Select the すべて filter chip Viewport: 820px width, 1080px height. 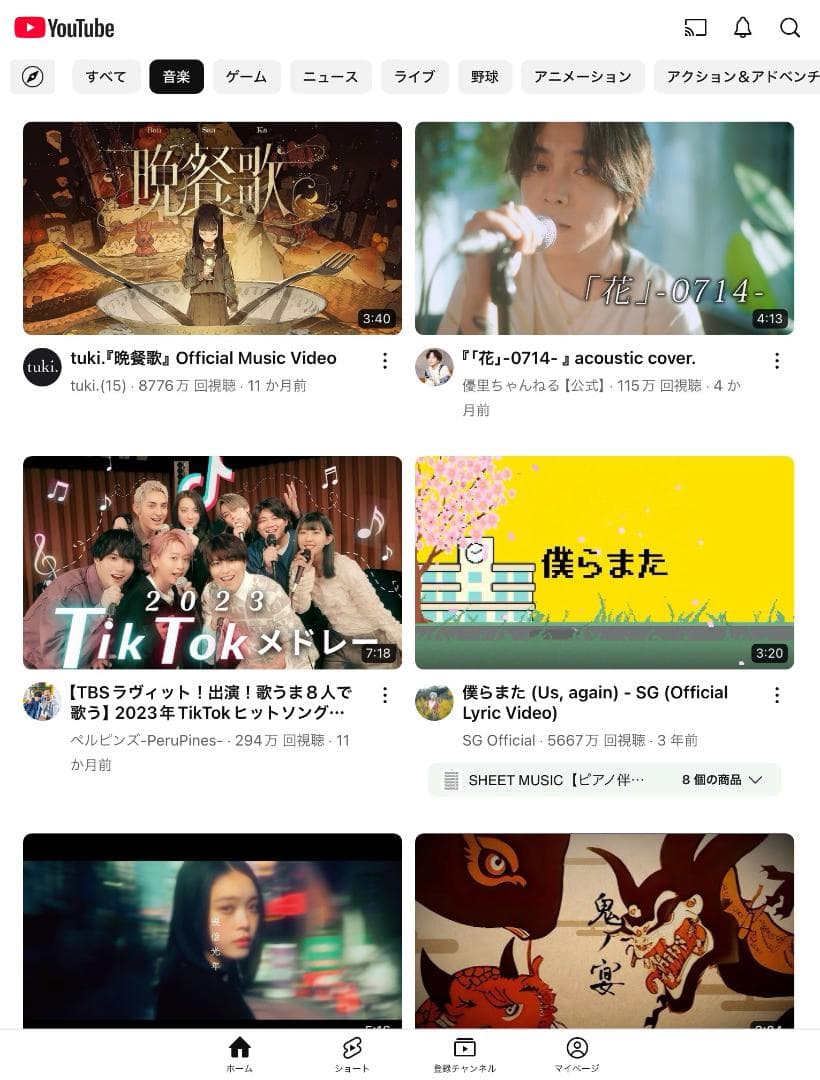pos(106,77)
